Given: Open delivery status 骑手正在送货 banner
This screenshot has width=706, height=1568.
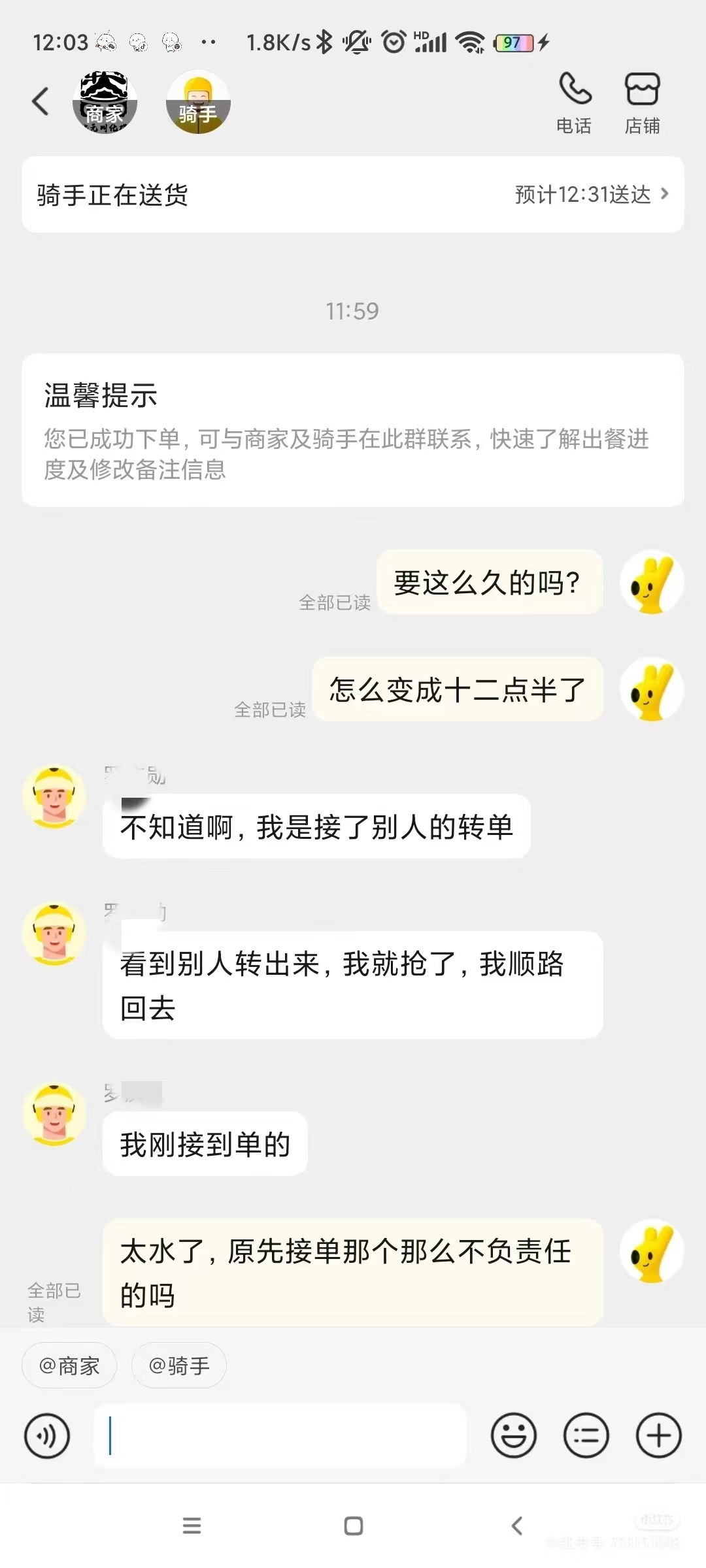Looking at the screenshot, I should click(x=353, y=195).
